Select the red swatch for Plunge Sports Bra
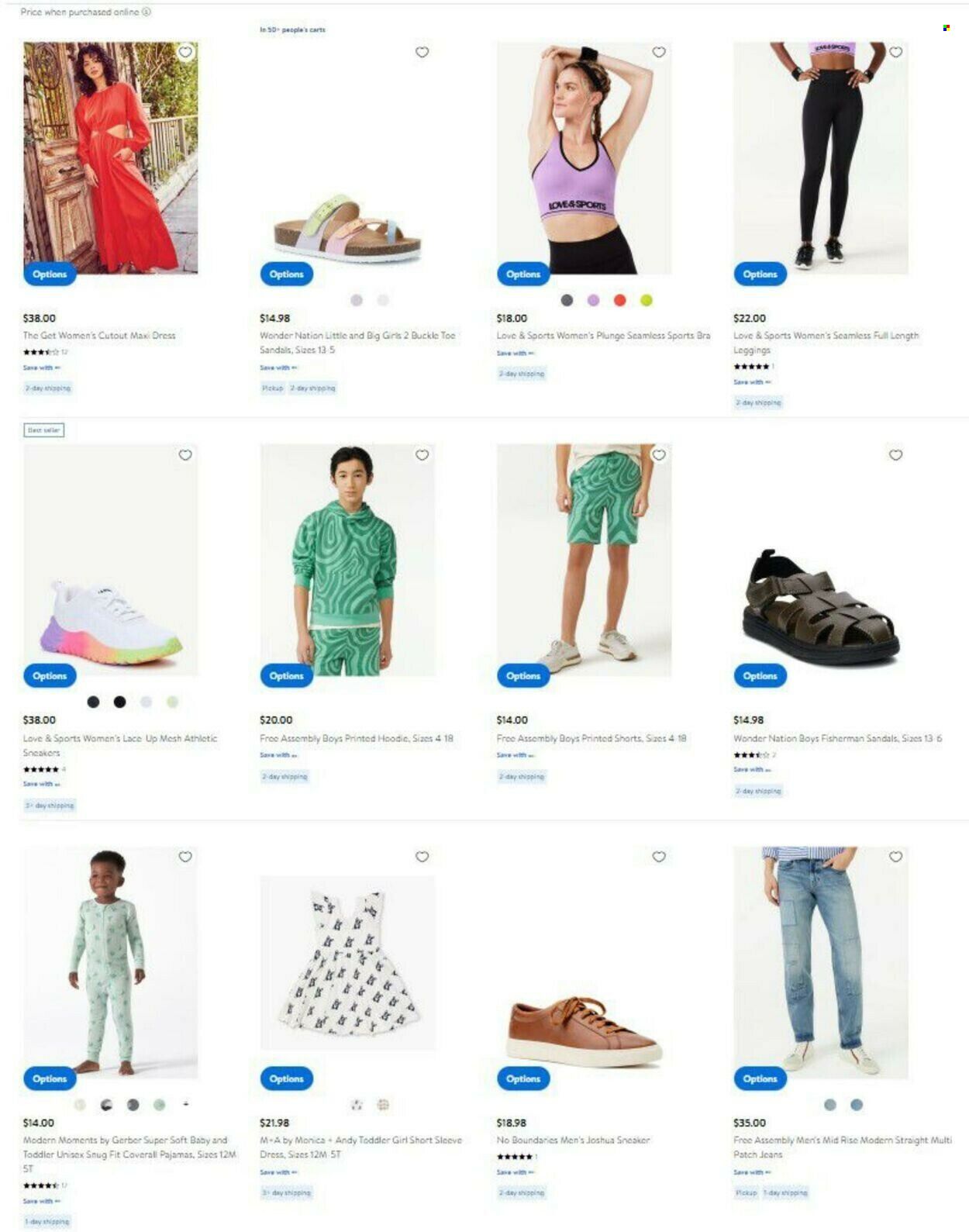The image size is (969, 1232). pos(619,301)
